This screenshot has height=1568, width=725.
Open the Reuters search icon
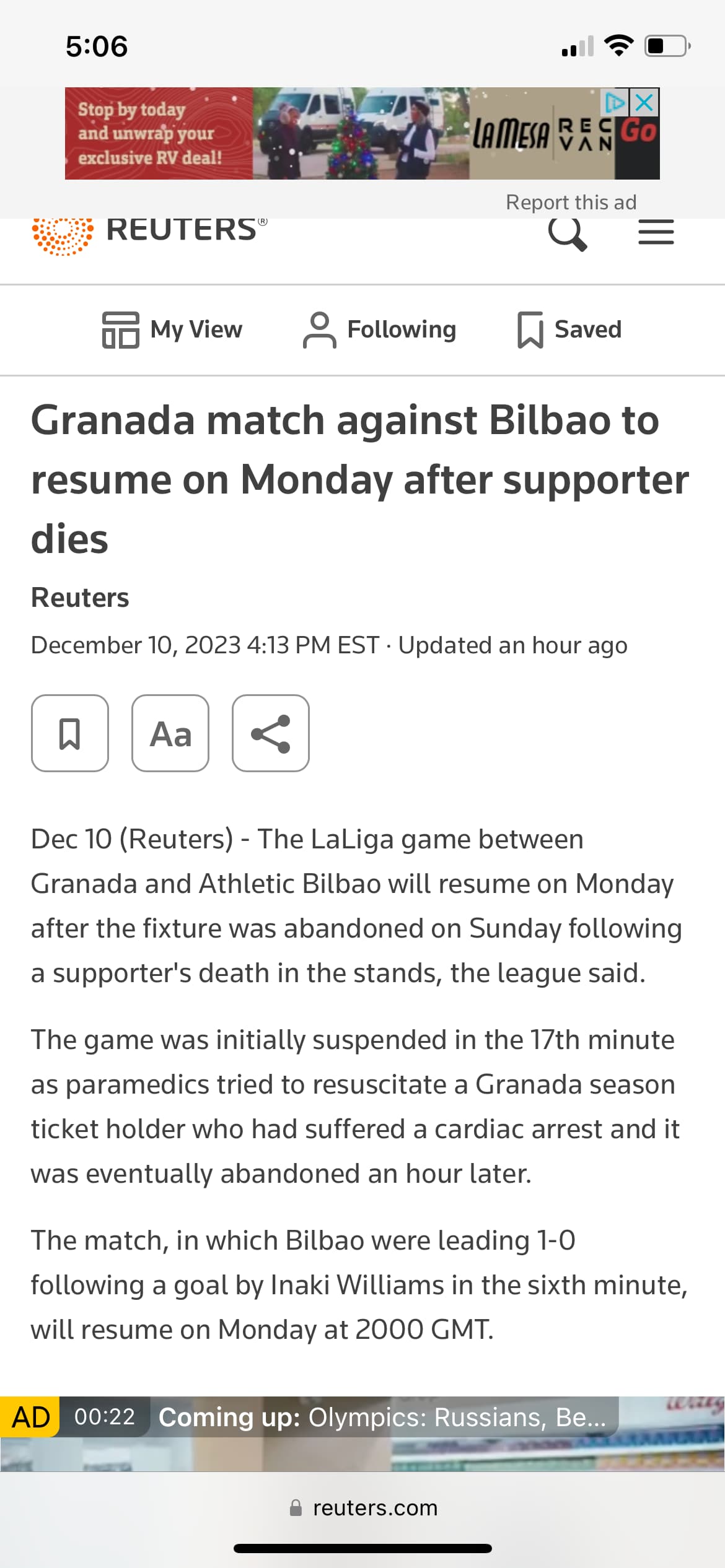coord(567,233)
